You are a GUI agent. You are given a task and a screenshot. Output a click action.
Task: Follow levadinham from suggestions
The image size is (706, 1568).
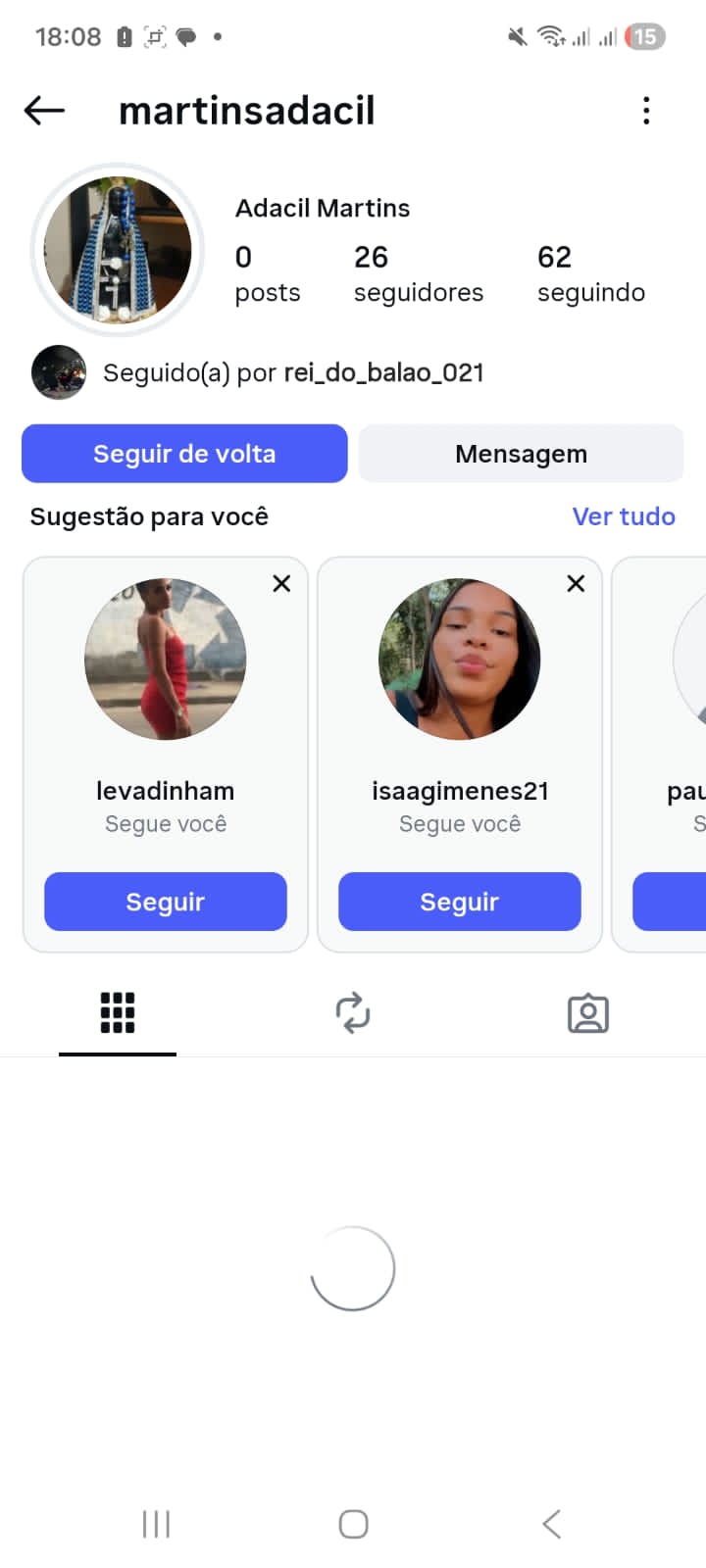(166, 902)
